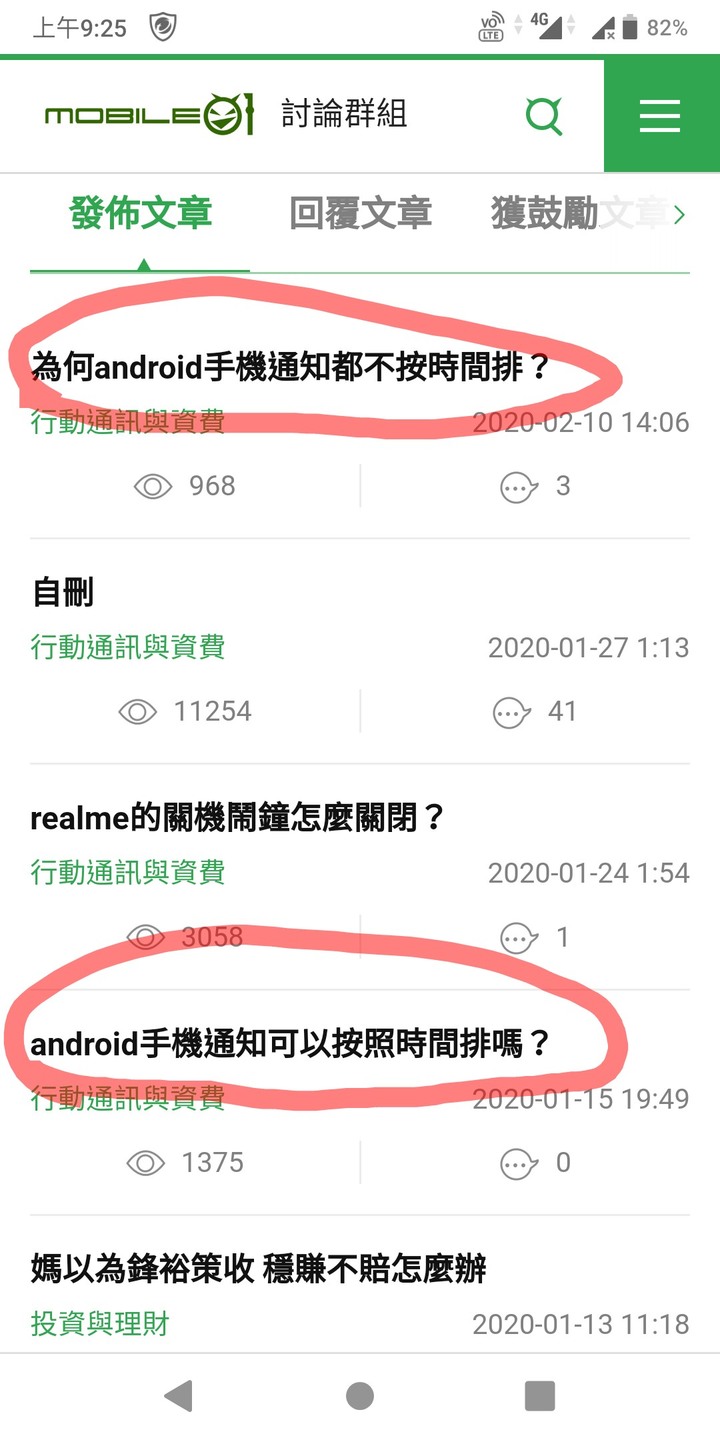Open post realme的關機鬧鐘怎麼關閉？
The width and height of the screenshot is (720, 1440).
[x=237, y=819]
